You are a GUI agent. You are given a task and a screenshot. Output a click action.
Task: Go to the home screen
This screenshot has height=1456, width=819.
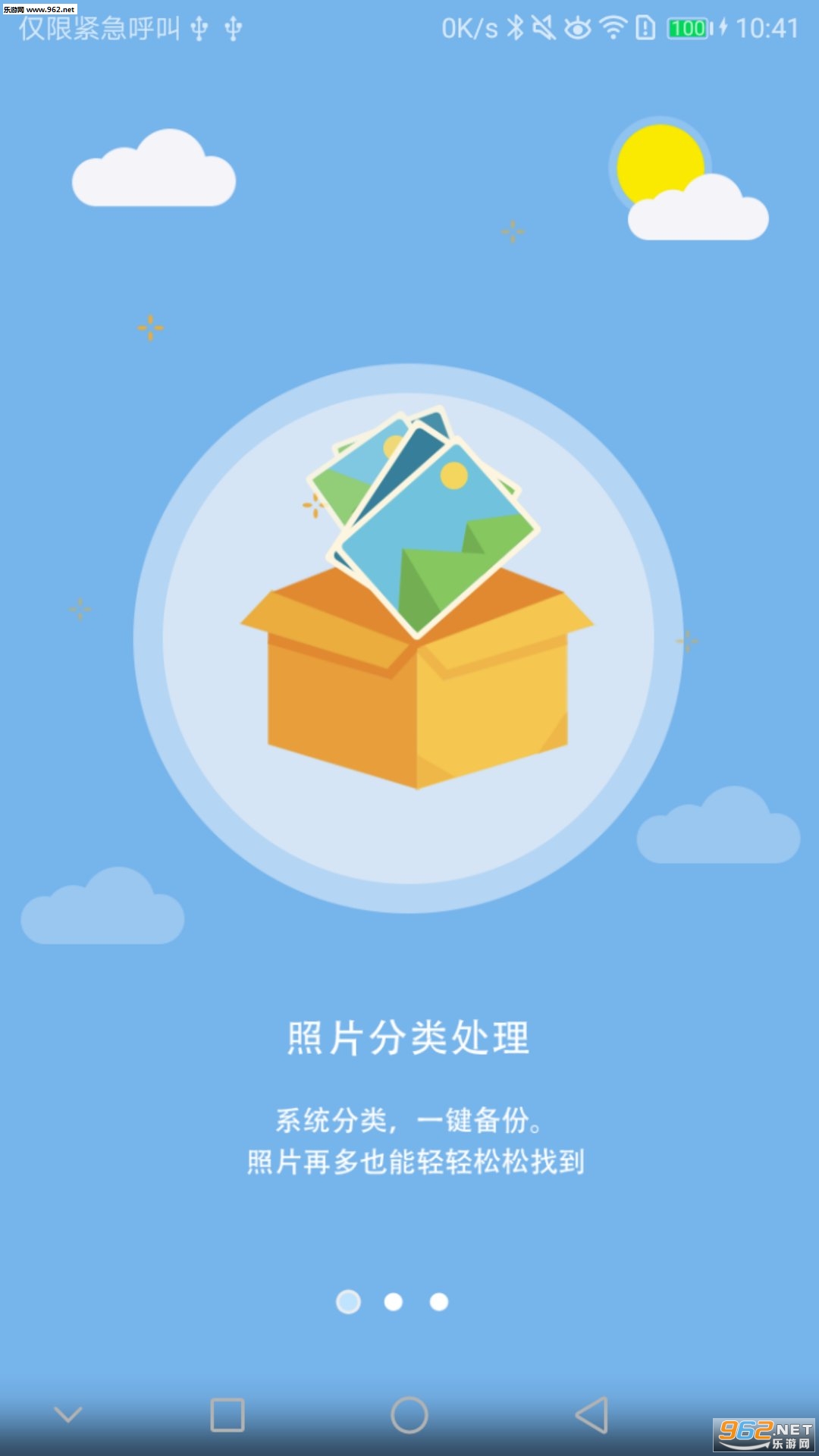(409, 1415)
